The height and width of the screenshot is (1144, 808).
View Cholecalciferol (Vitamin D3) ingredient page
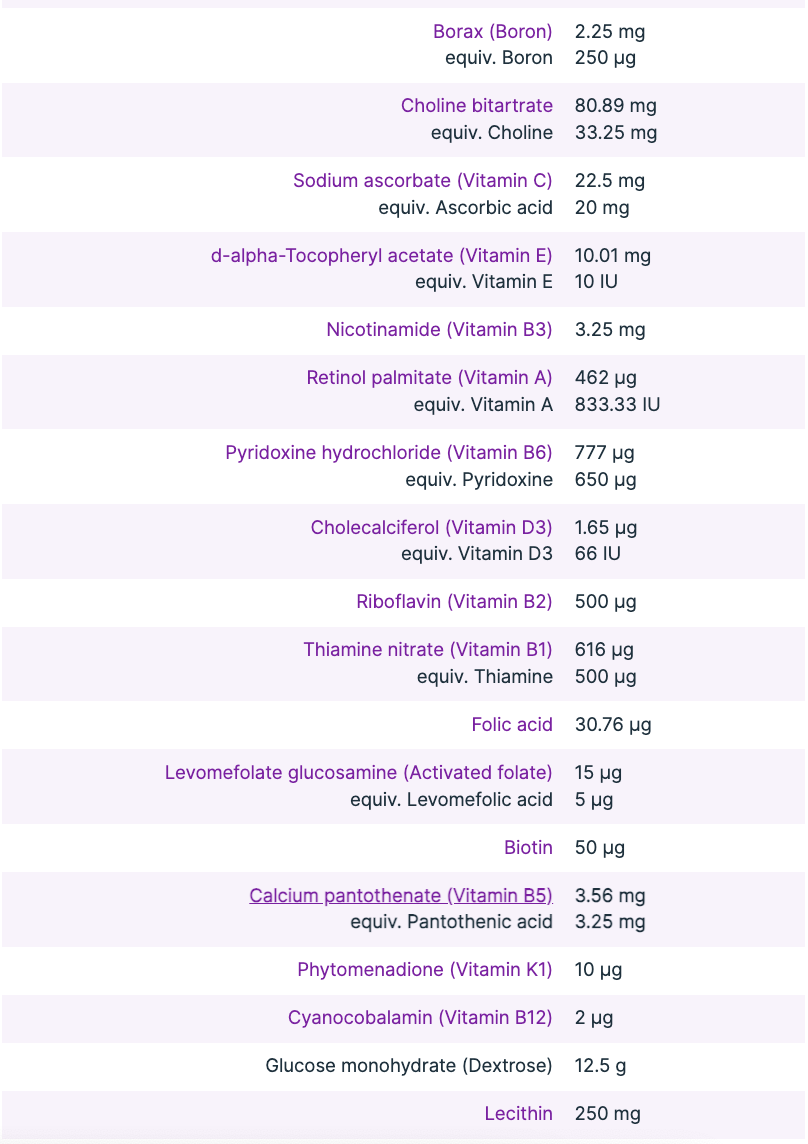[x=431, y=527]
